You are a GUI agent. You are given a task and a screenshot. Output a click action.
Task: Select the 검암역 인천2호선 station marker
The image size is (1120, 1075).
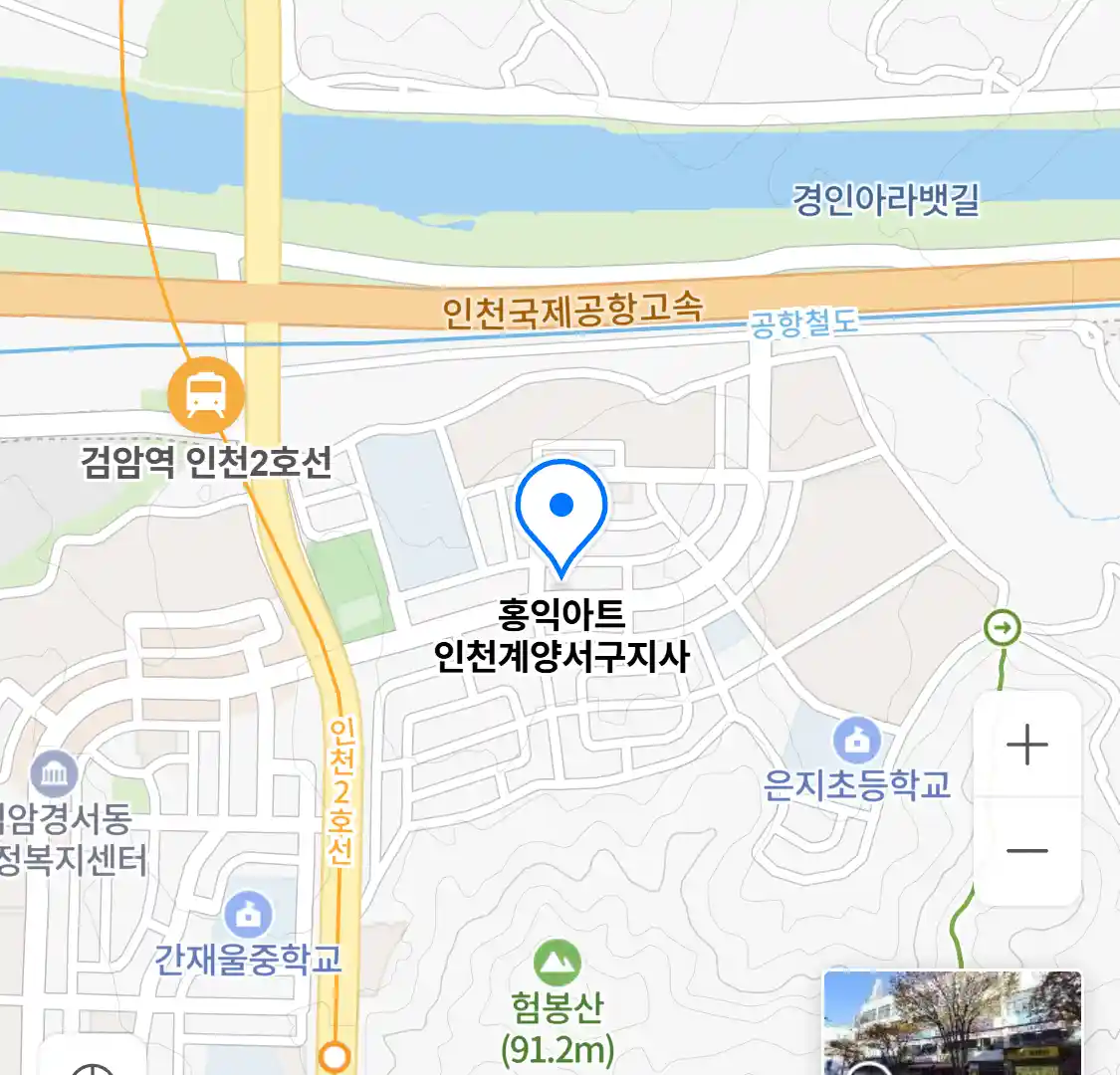point(206,393)
